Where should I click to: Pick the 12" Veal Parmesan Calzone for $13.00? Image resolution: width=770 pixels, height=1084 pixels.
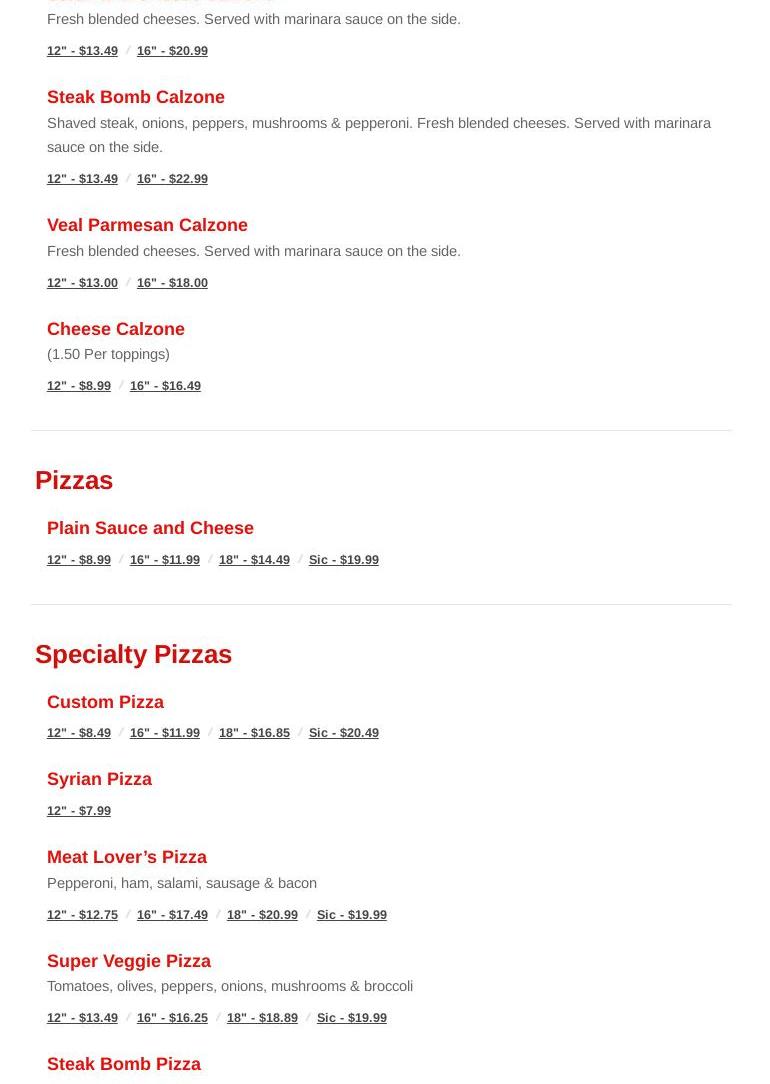[x=82, y=283]
